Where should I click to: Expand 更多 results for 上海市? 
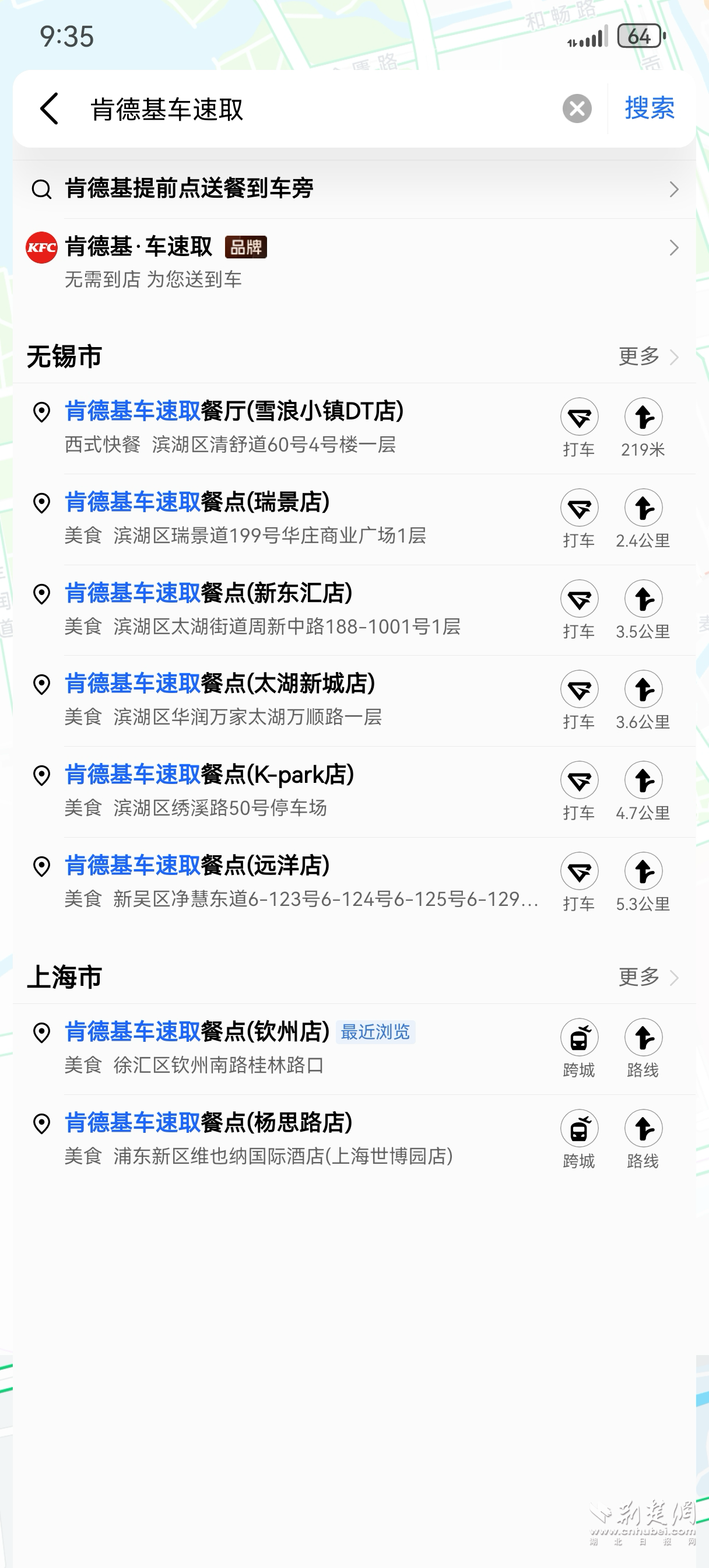tap(638, 978)
